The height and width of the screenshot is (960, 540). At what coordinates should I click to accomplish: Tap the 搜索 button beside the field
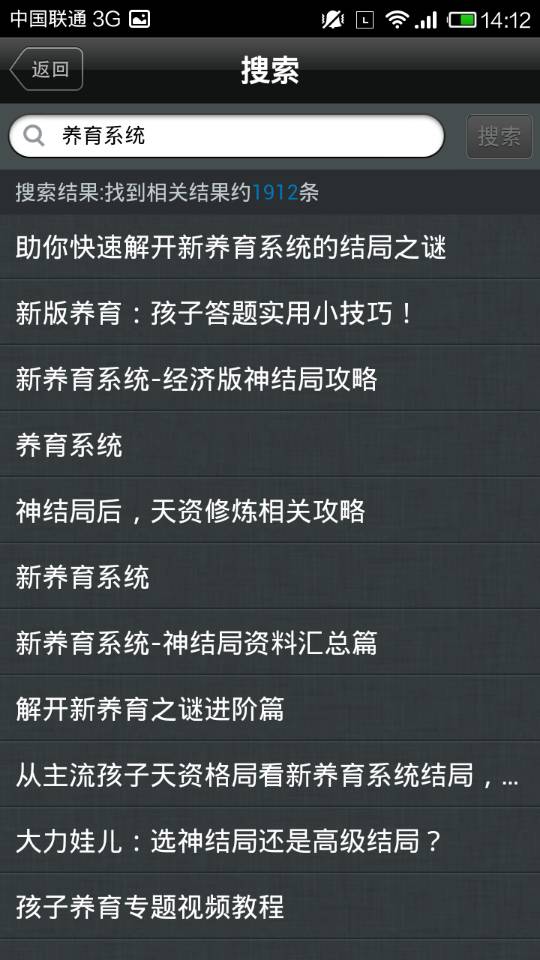pyautogui.click(x=499, y=136)
